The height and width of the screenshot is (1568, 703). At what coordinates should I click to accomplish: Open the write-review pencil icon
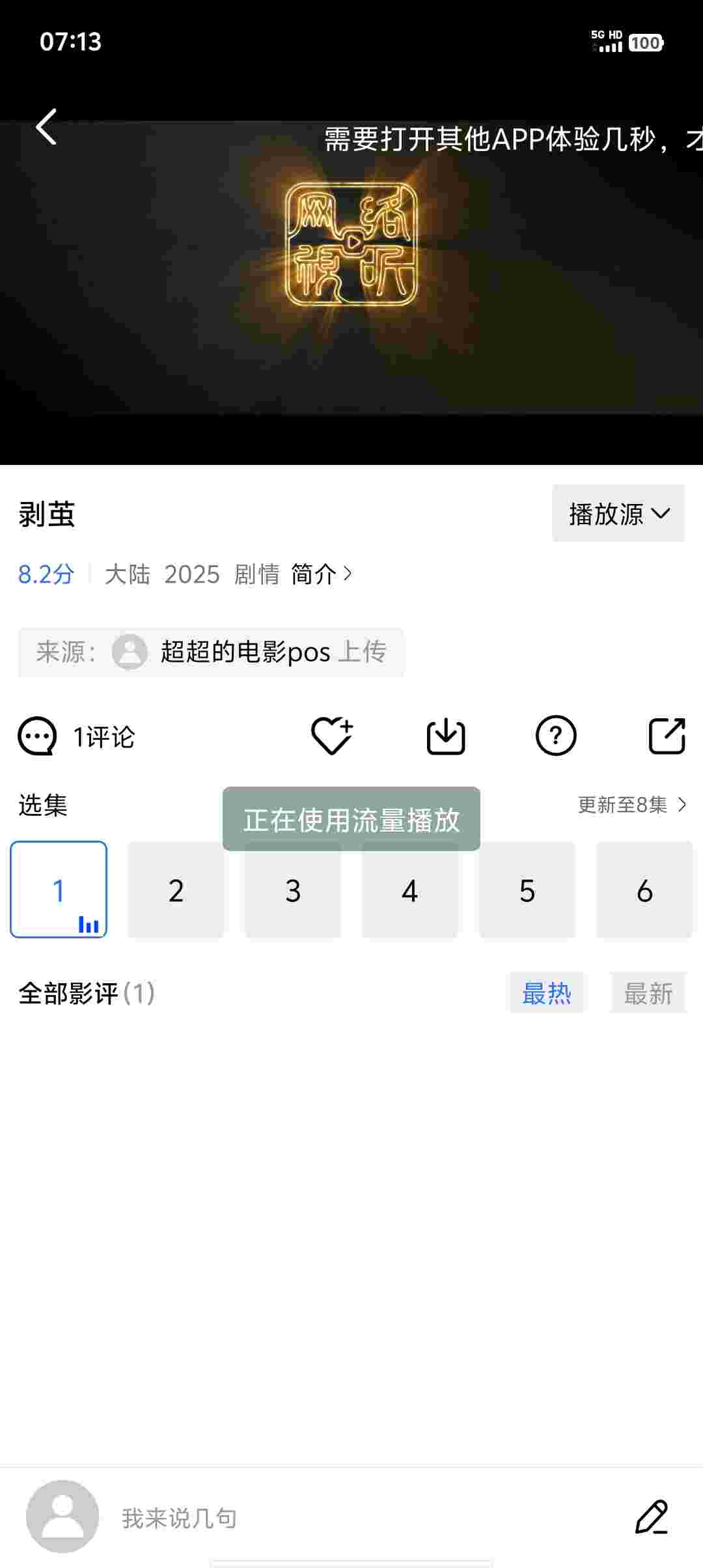pos(652,1517)
